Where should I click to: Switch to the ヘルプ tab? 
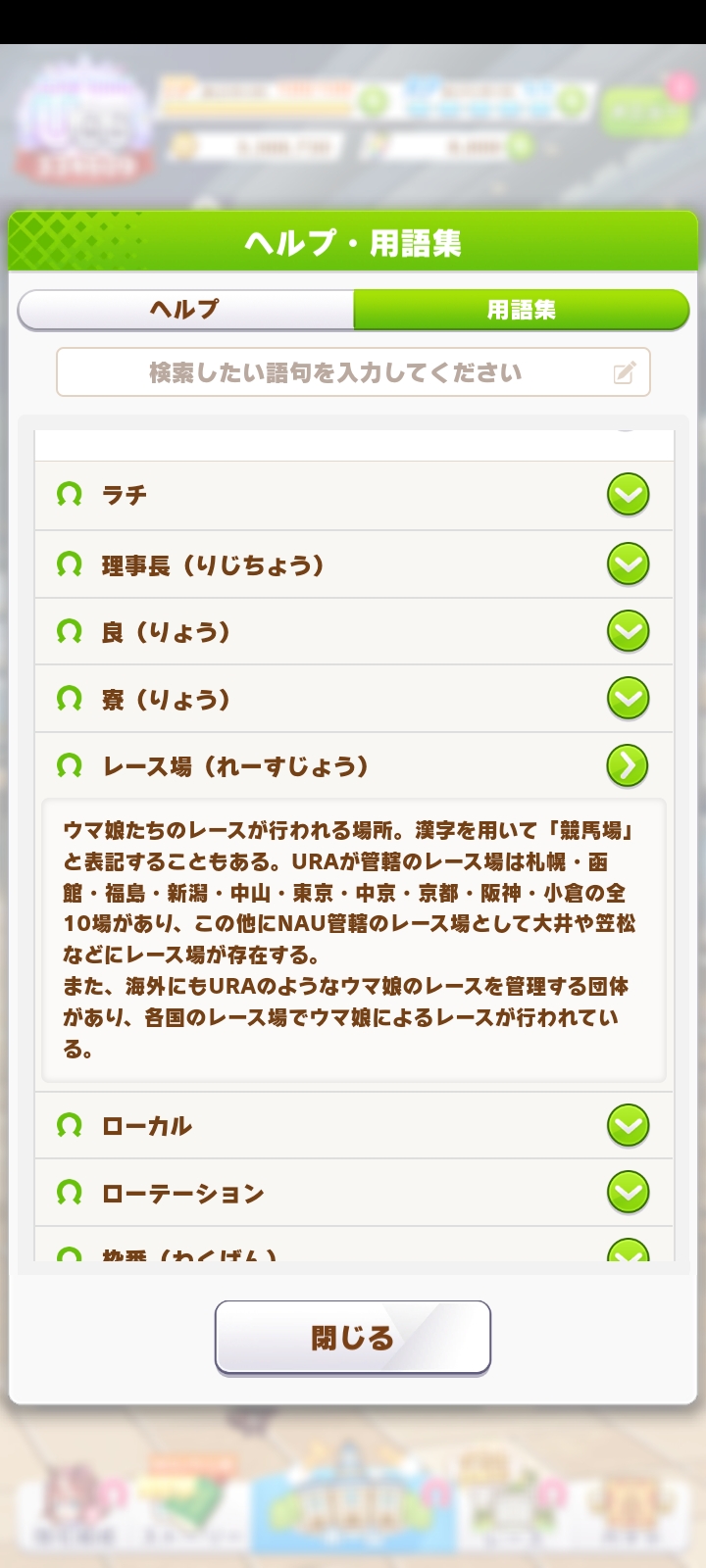pos(186,310)
